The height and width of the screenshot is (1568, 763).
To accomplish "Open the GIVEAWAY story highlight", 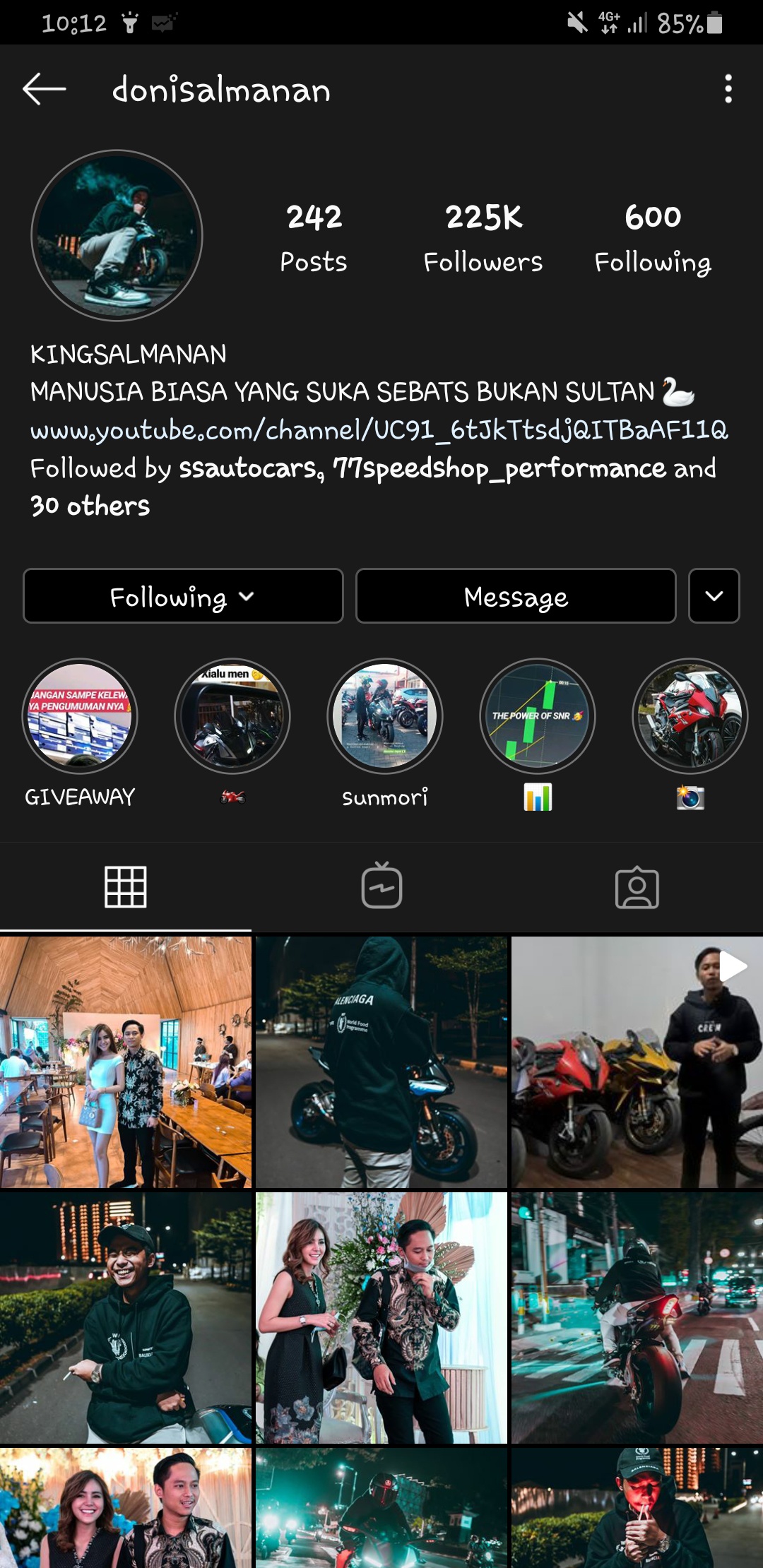I will 80,716.
